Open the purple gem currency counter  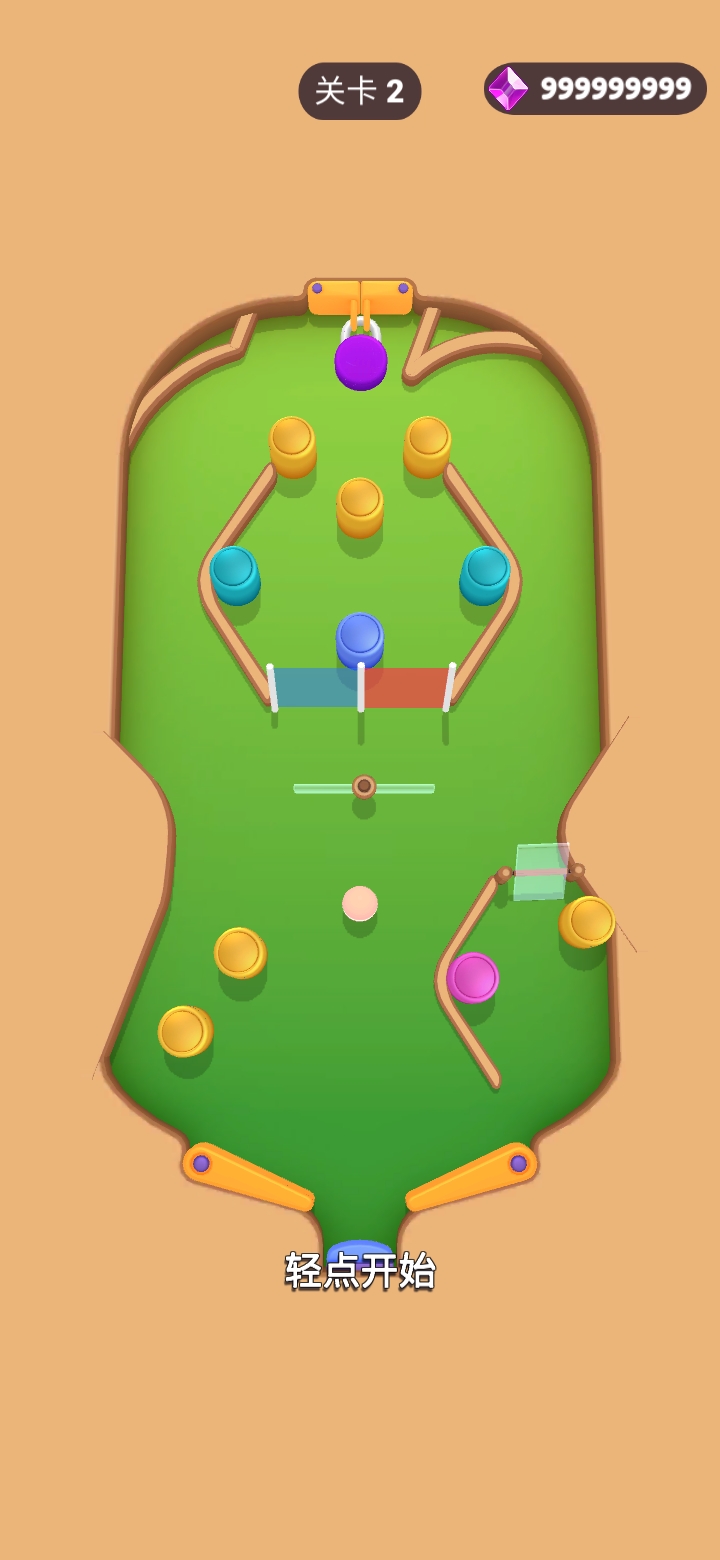(595, 89)
